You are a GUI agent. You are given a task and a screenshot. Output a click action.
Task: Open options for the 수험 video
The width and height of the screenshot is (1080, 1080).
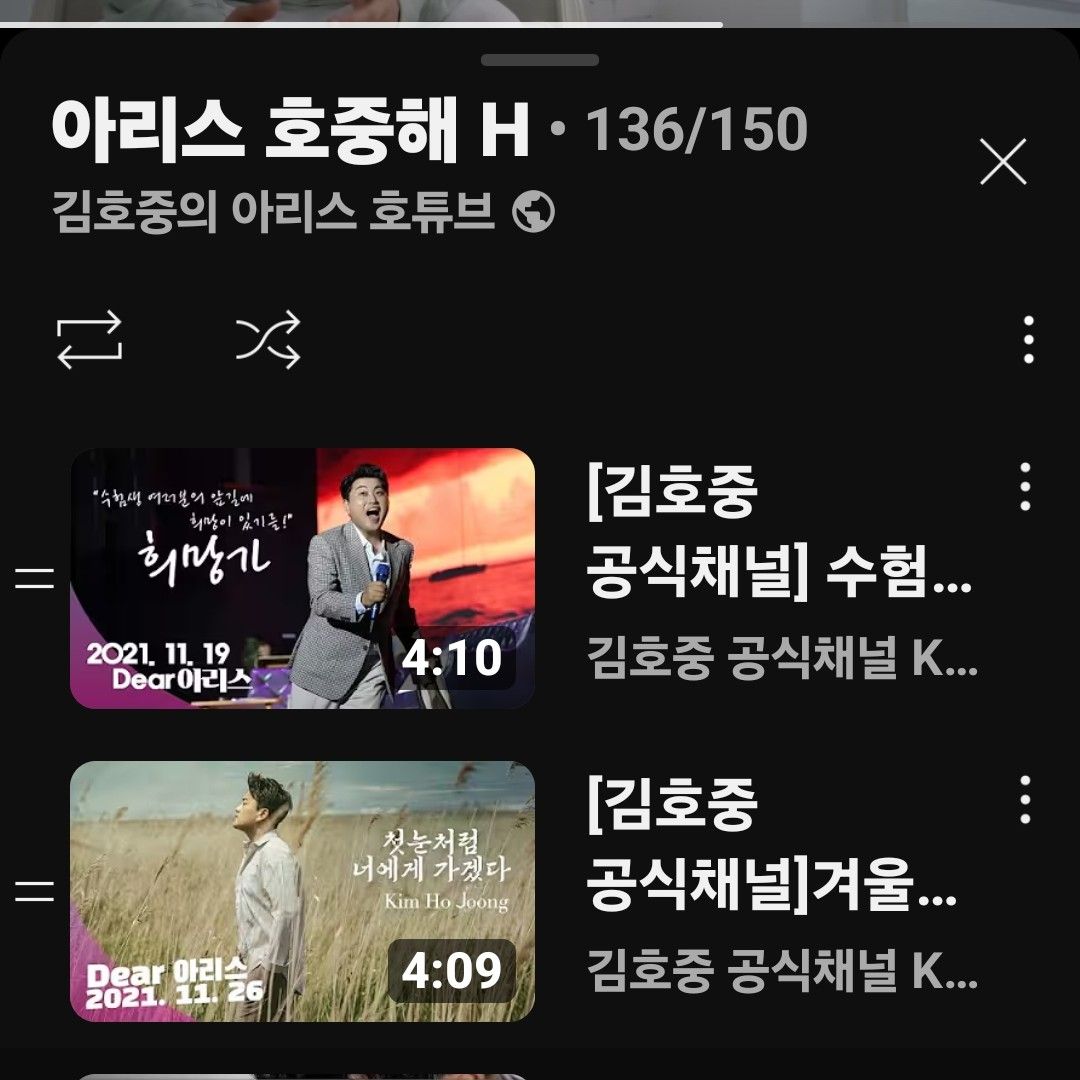pyautogui.click(x=1025, y=488)
